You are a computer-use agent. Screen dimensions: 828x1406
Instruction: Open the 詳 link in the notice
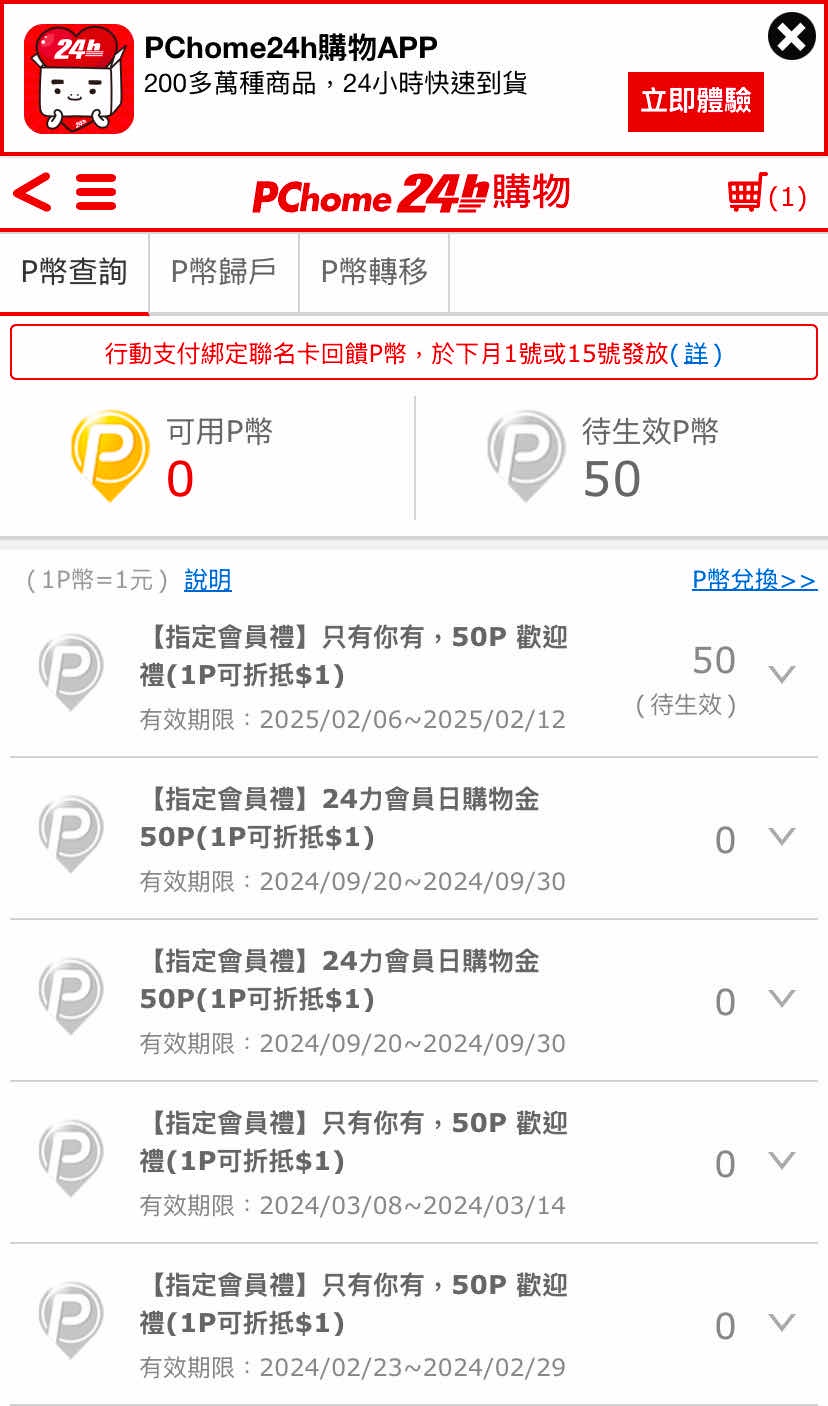[x=696, y=353]
